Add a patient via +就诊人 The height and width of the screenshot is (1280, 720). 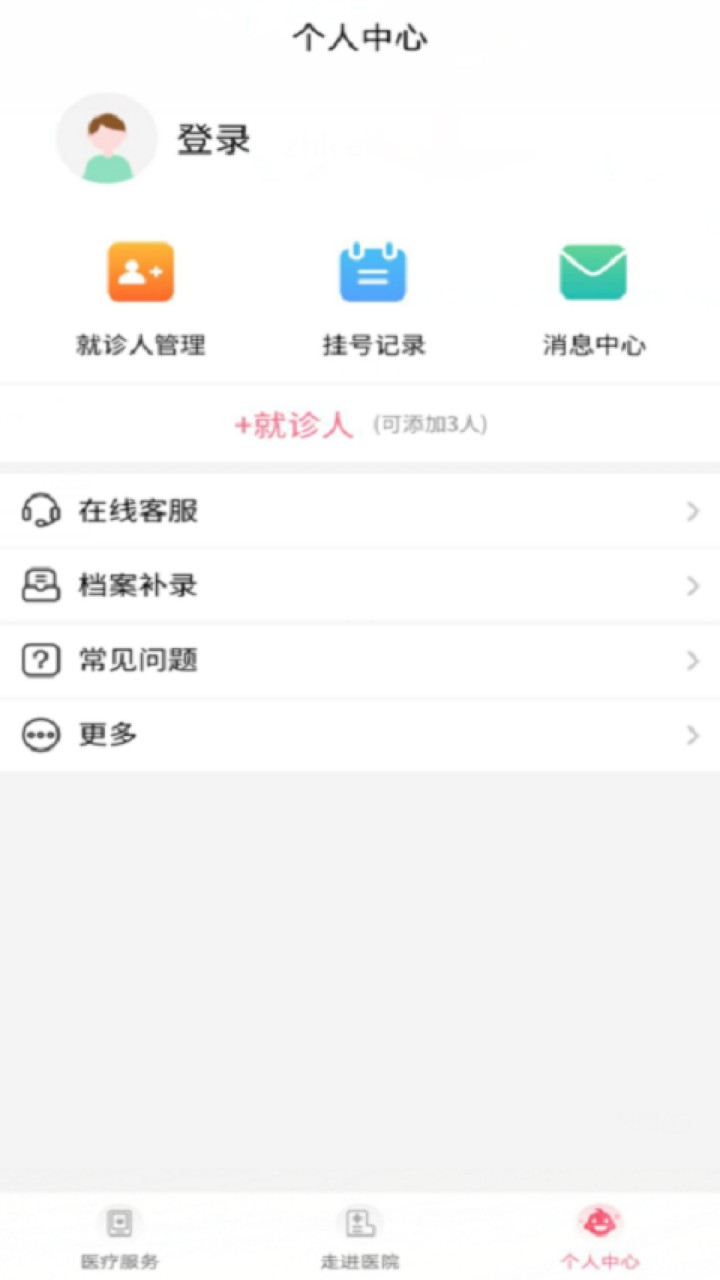point(294,425)
